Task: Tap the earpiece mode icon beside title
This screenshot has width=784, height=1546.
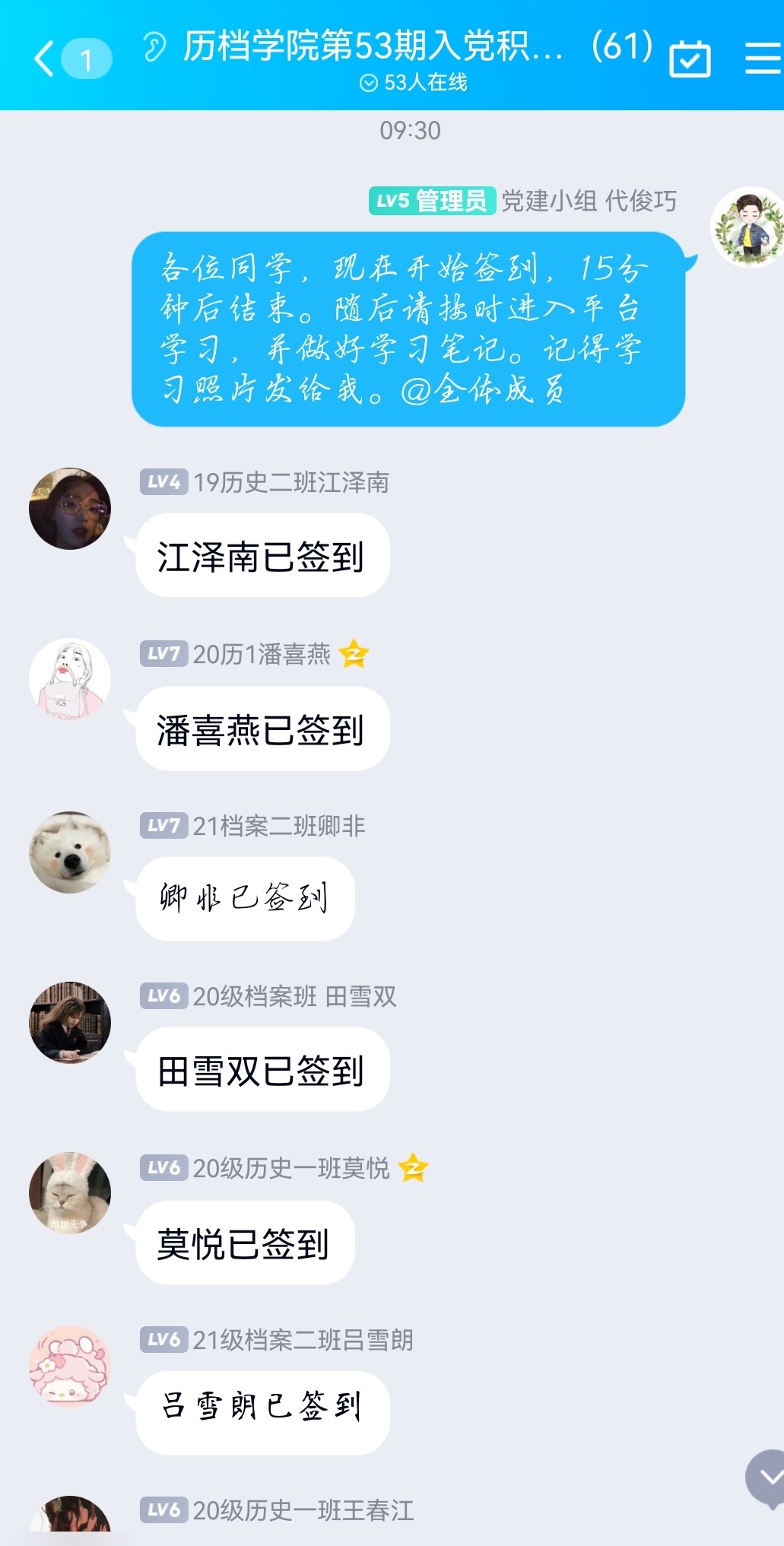Action: point(154,47)
